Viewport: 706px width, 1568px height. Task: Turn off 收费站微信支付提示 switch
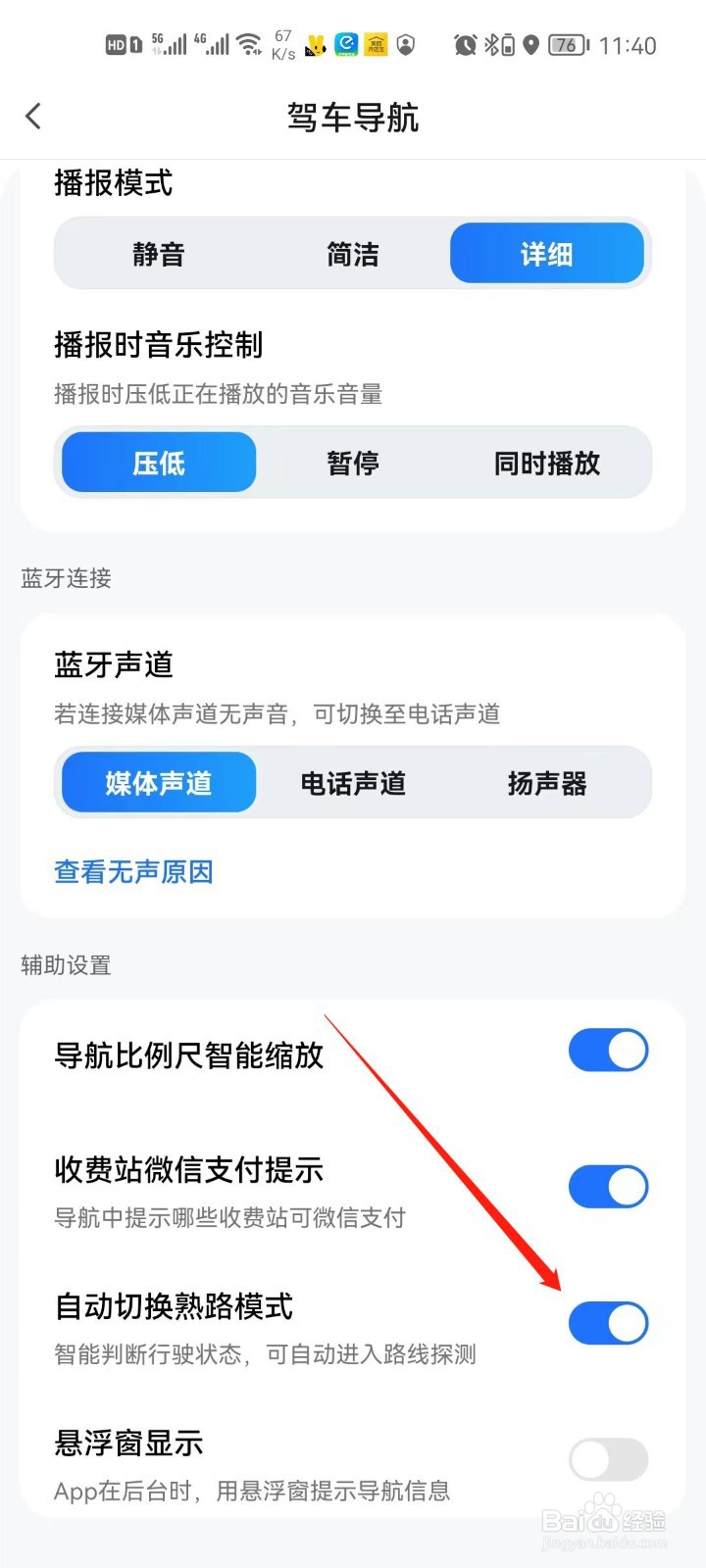(608, 1186)
